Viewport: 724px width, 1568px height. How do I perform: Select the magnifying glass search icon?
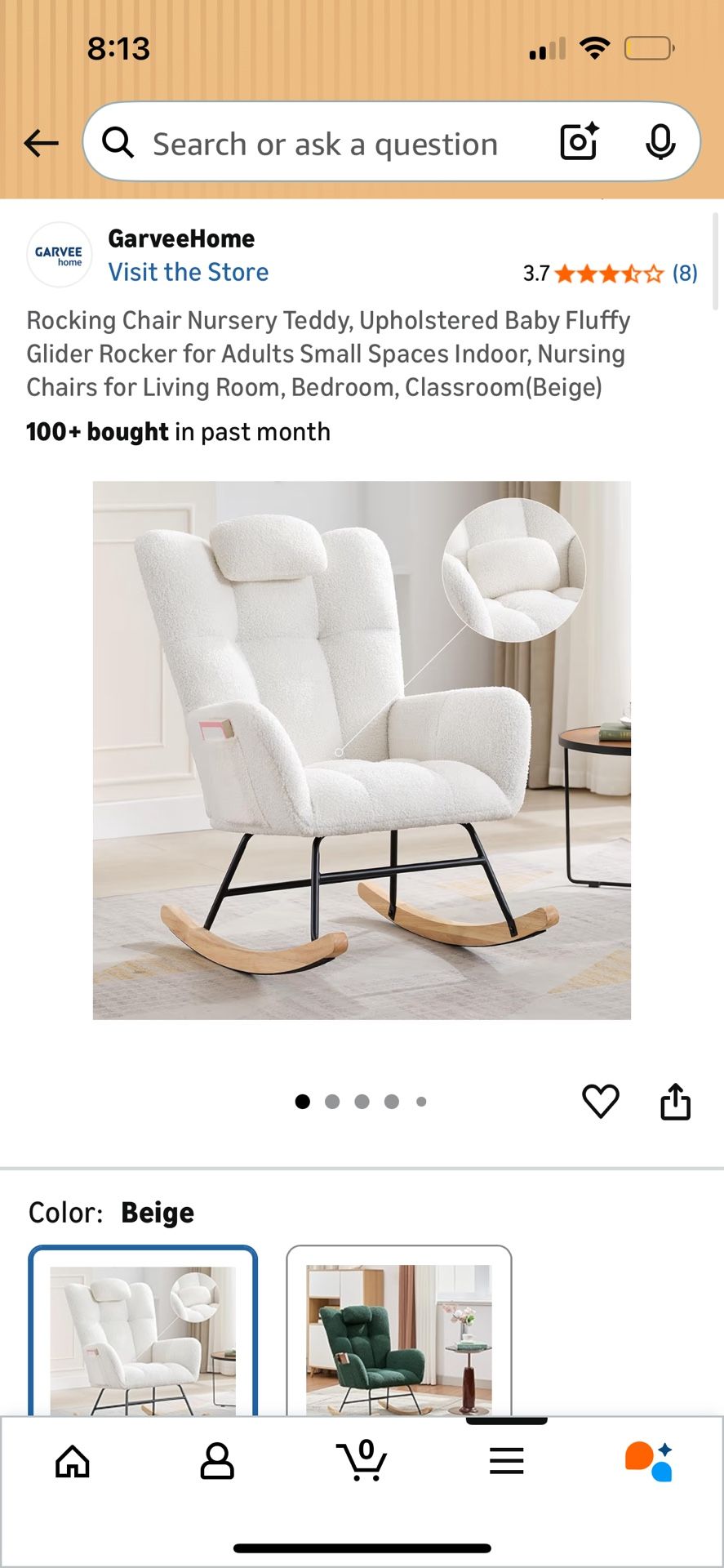(118, 141)
